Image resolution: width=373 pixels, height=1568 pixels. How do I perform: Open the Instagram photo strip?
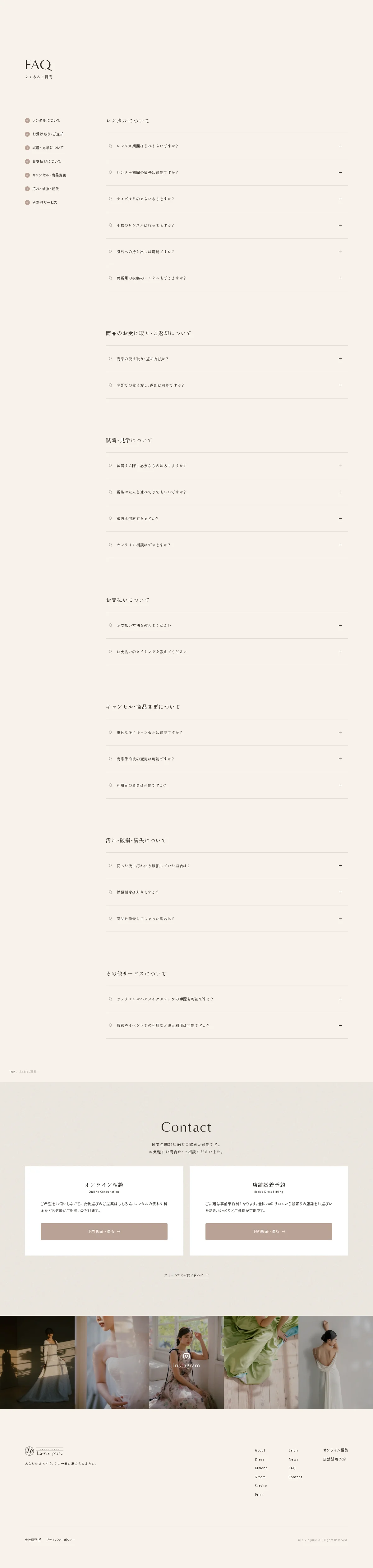(186, 1361)
